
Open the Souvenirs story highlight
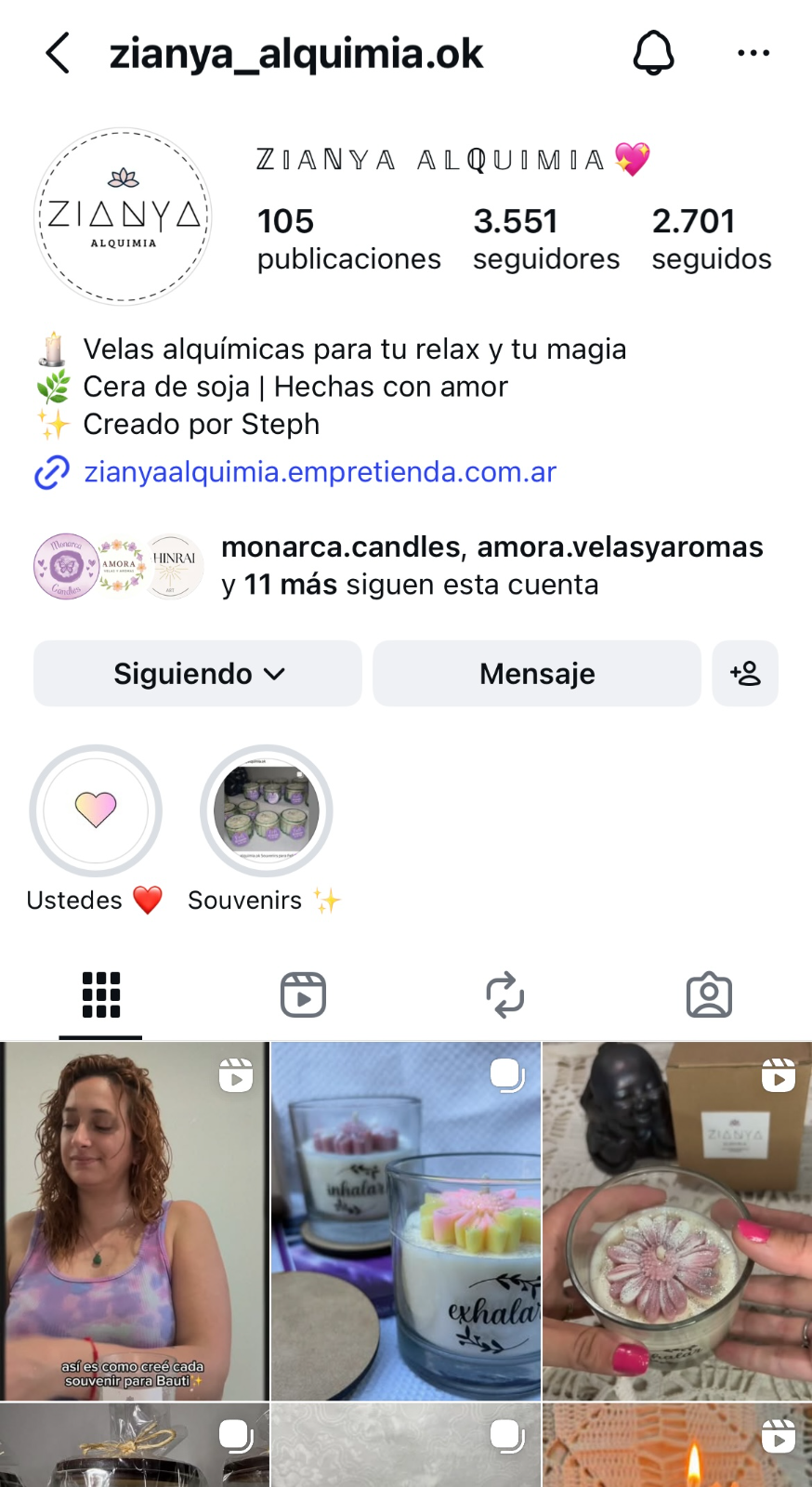click(x=267, y=810)
